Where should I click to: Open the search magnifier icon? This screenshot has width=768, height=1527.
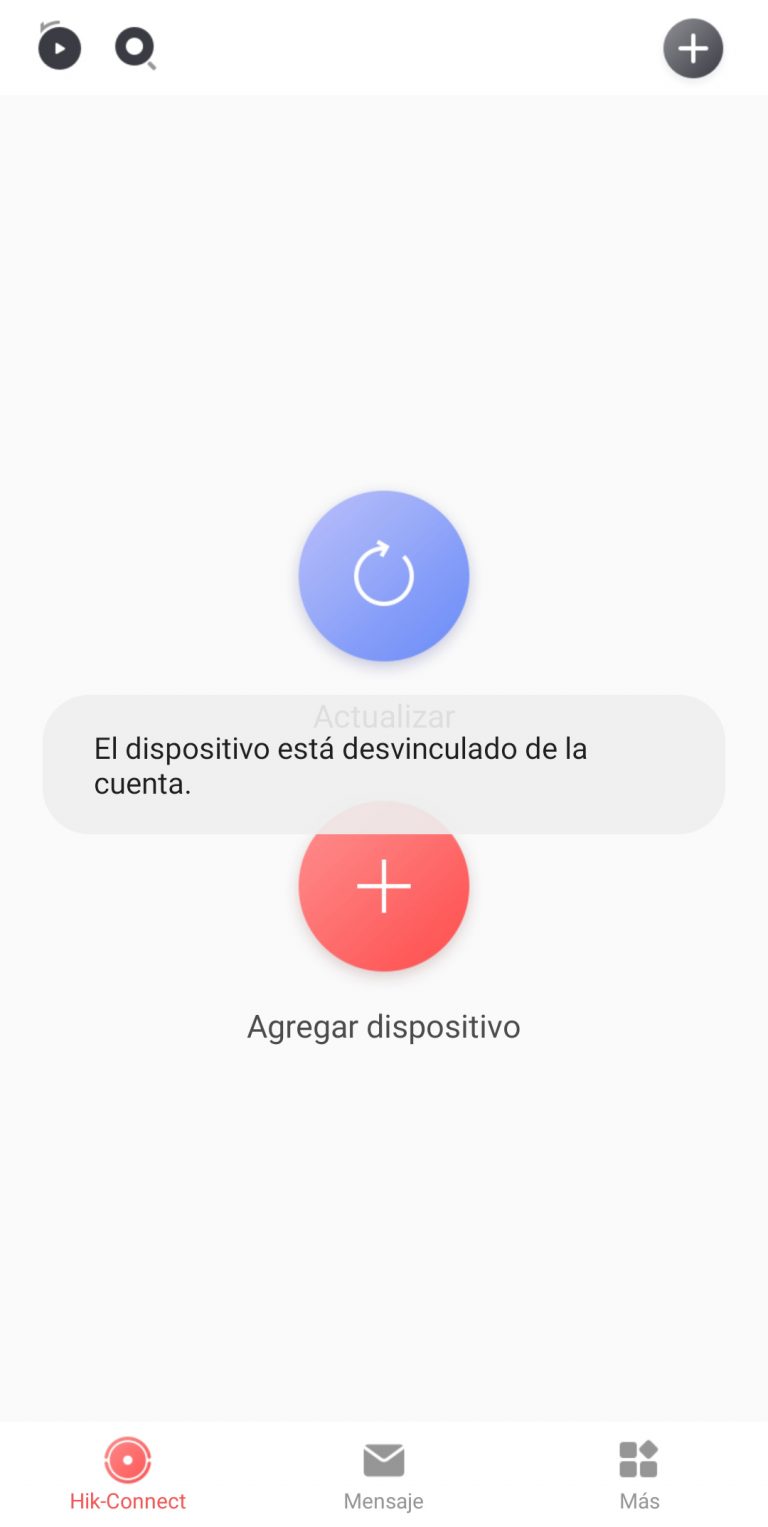pyautogui.click(x=135, y=48)
